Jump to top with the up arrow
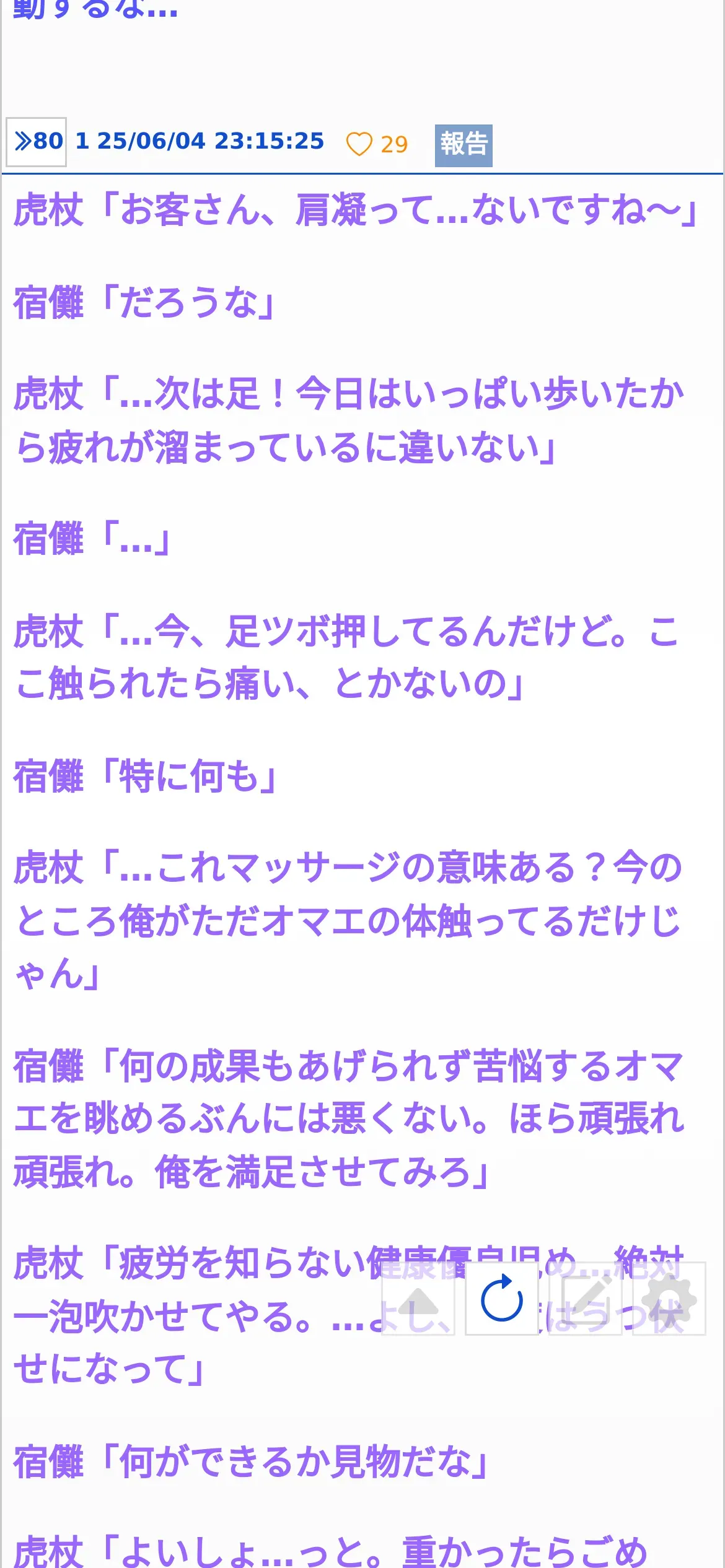The width and height of the screenshot is (725, 1568). pos(418,1299)
